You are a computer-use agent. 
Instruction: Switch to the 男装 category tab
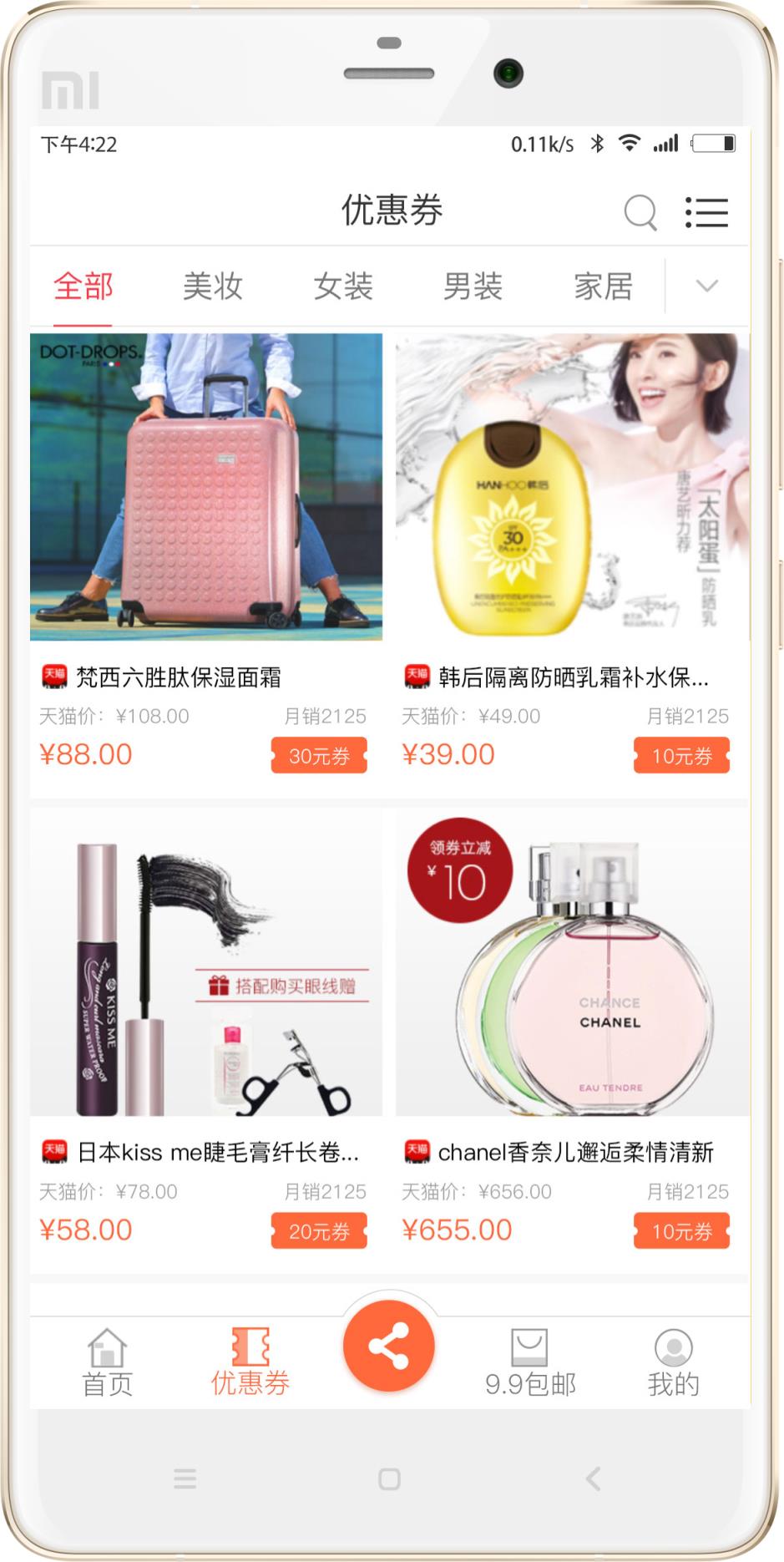(473, 287)
